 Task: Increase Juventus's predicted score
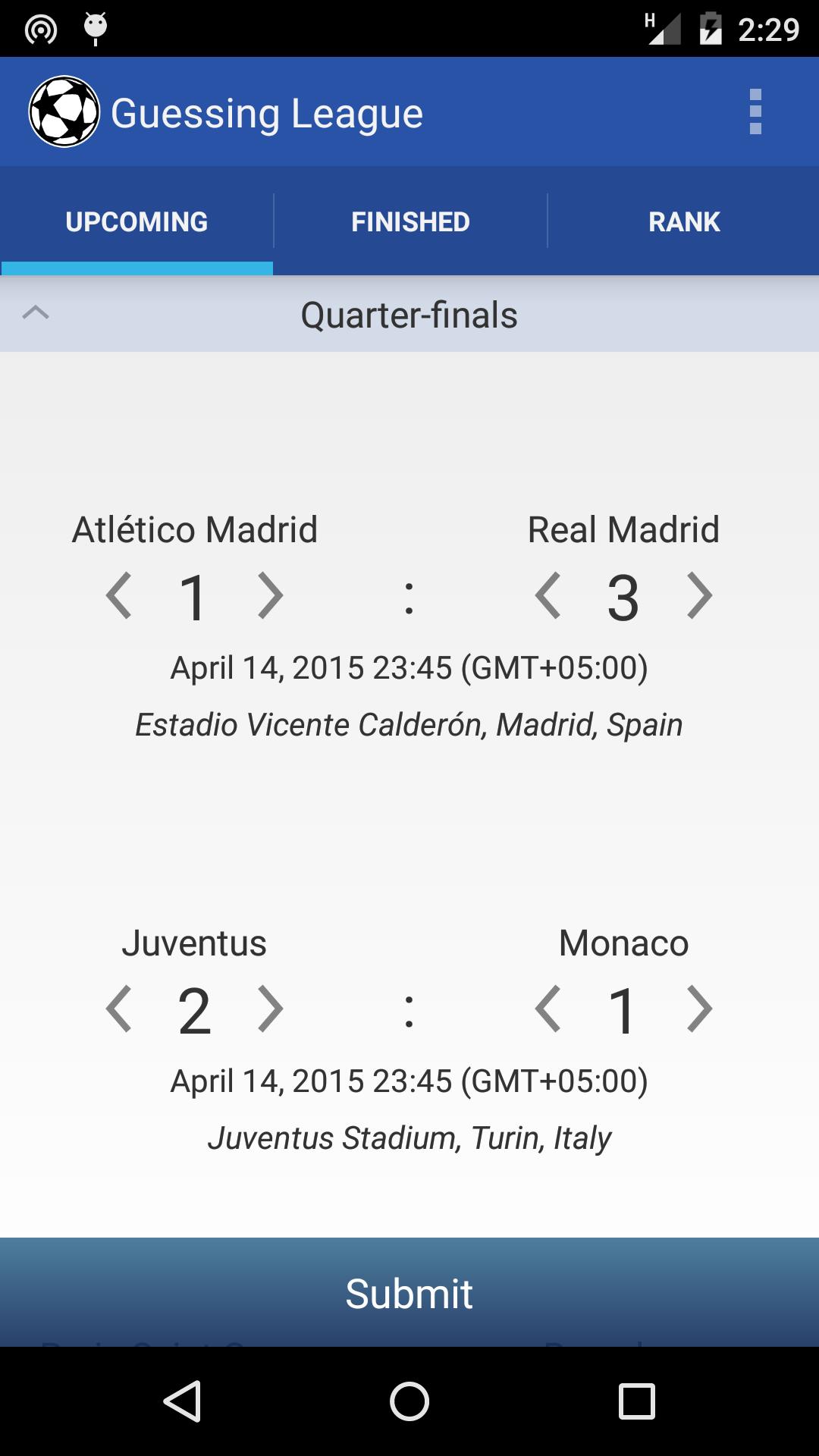point(270,1009)
